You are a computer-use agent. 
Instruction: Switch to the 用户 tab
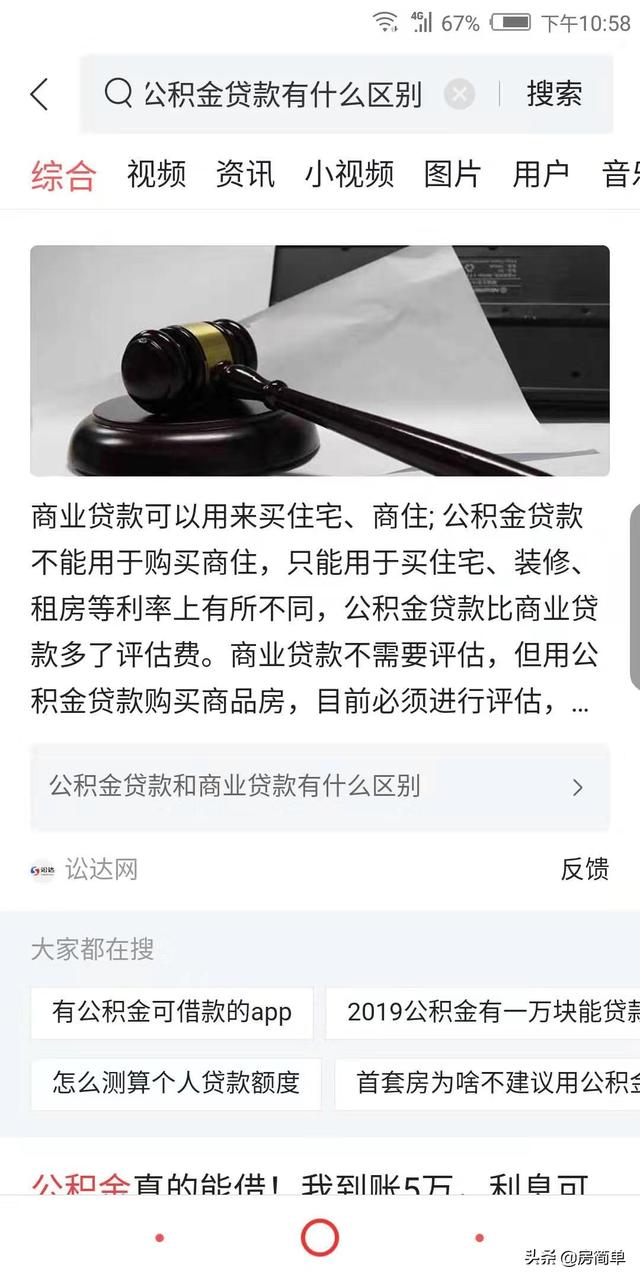(541, 174)
